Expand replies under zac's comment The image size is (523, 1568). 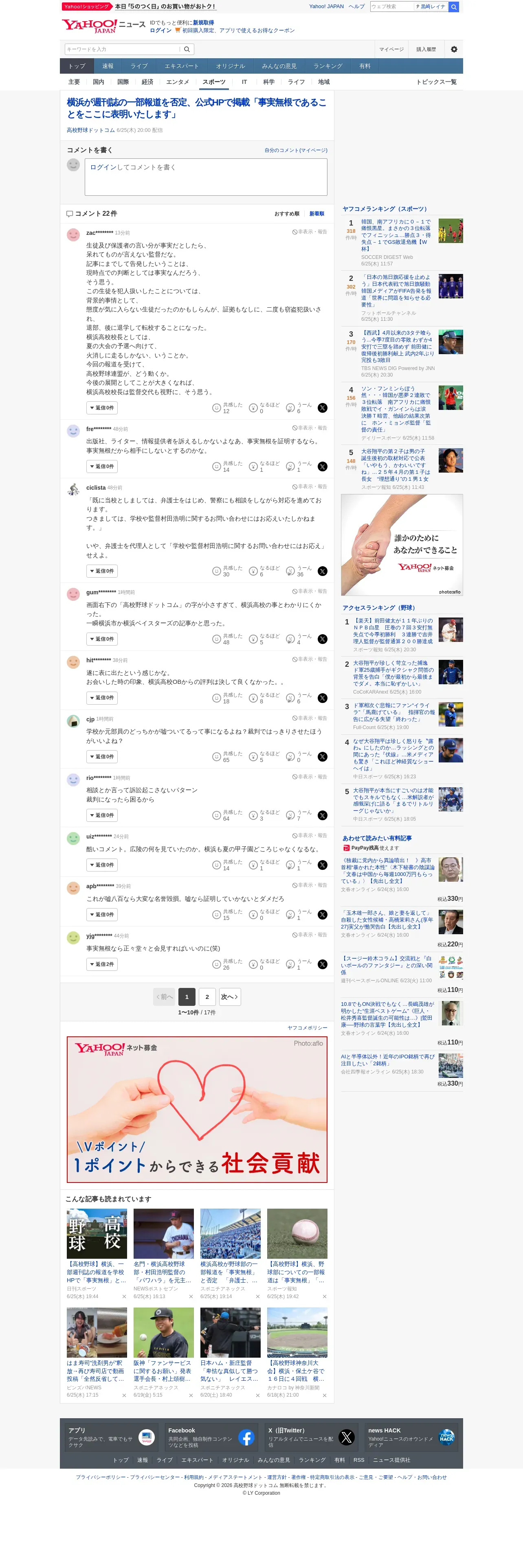pos(102,408)
